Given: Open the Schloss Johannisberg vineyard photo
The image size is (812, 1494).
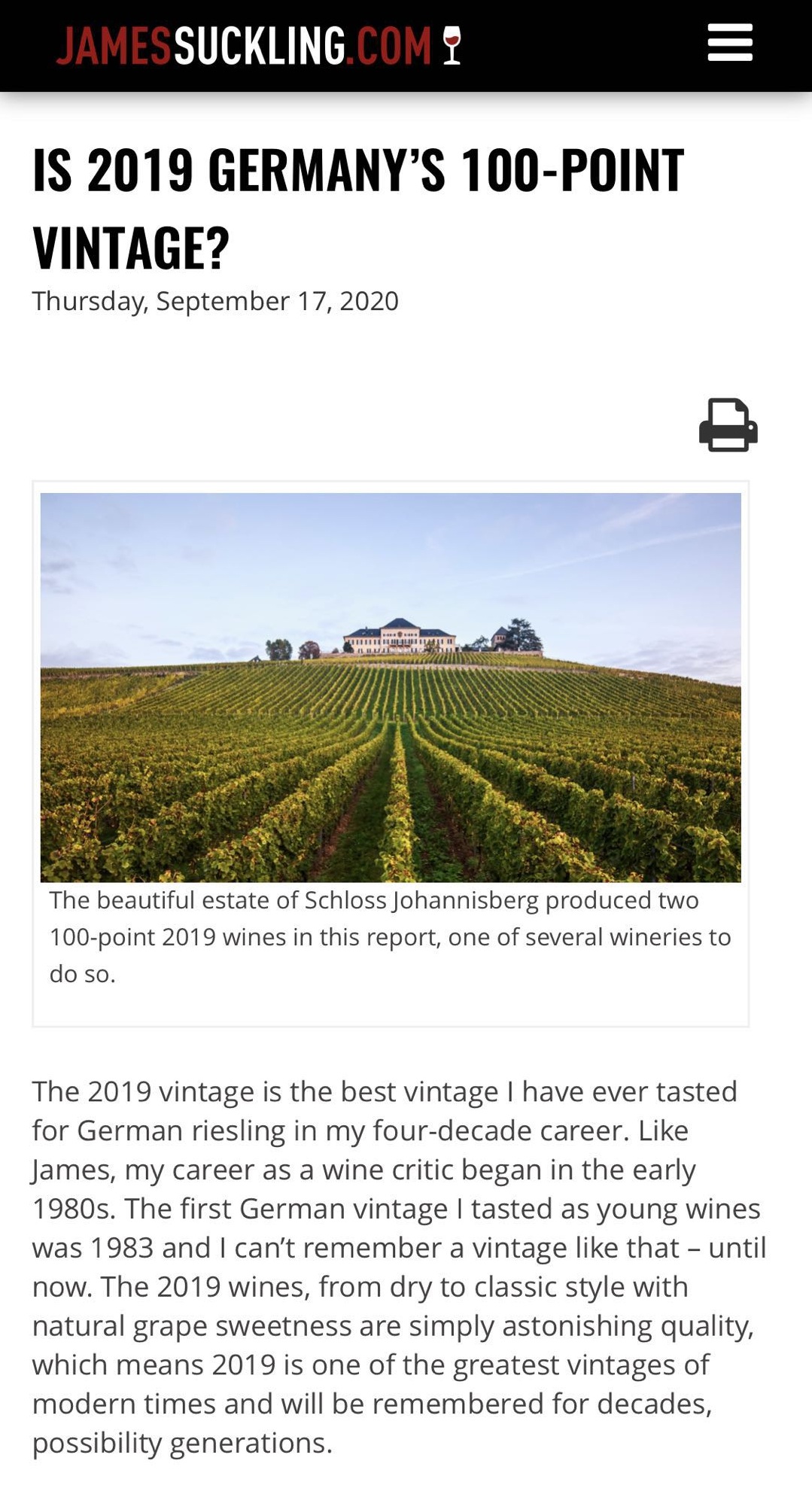Looking at the screenshot, I should 390,686.
